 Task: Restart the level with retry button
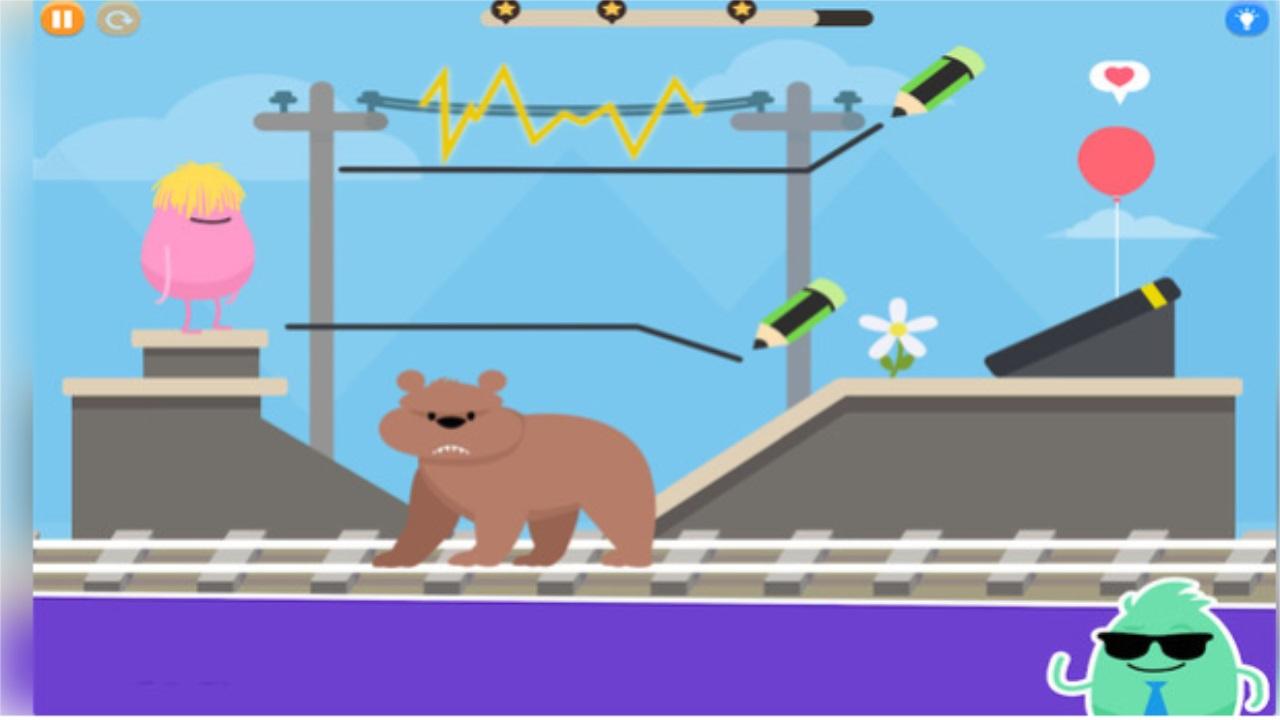point(118,19)
